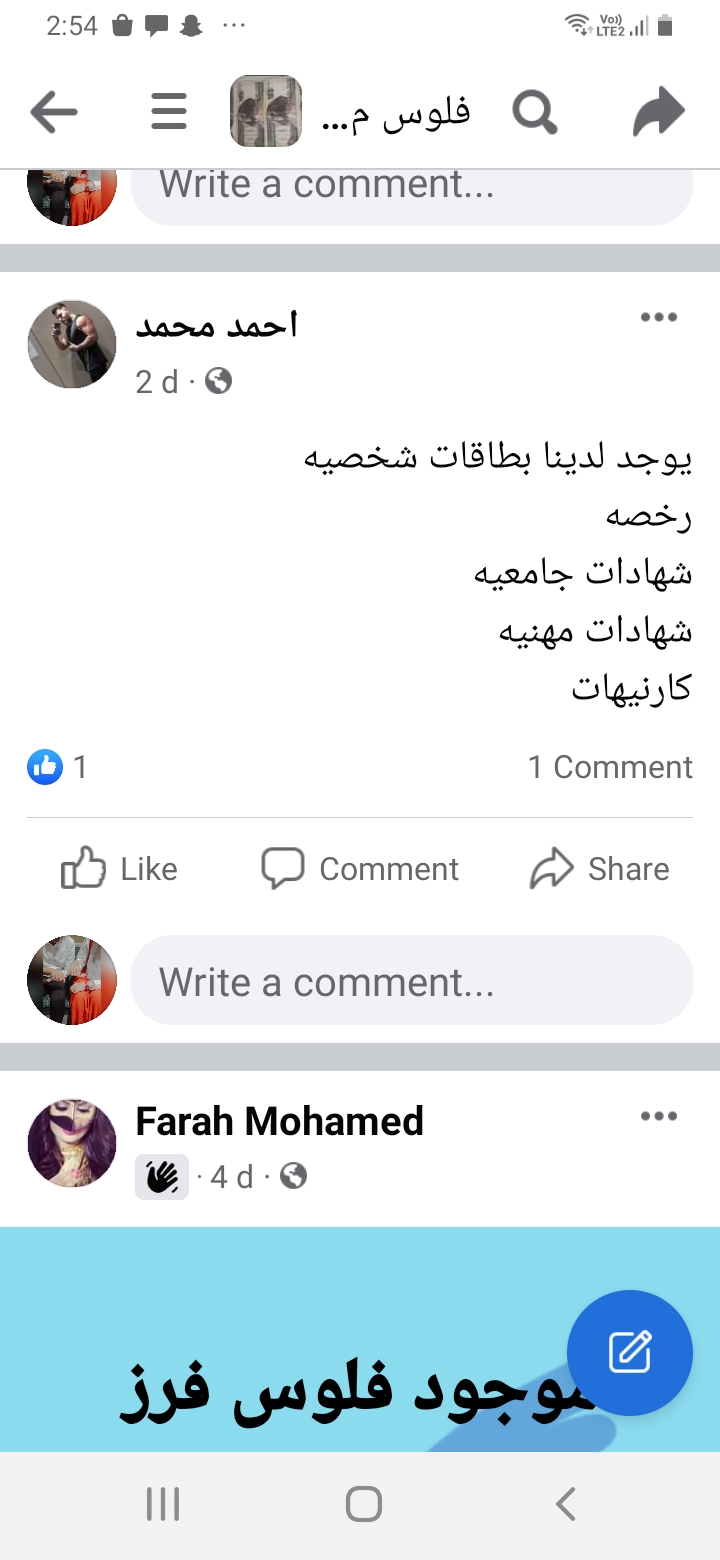This screenshot has height=1560, width=720.
Task: Go back using the top-left arrow
Action: click(x=54, y=112)
